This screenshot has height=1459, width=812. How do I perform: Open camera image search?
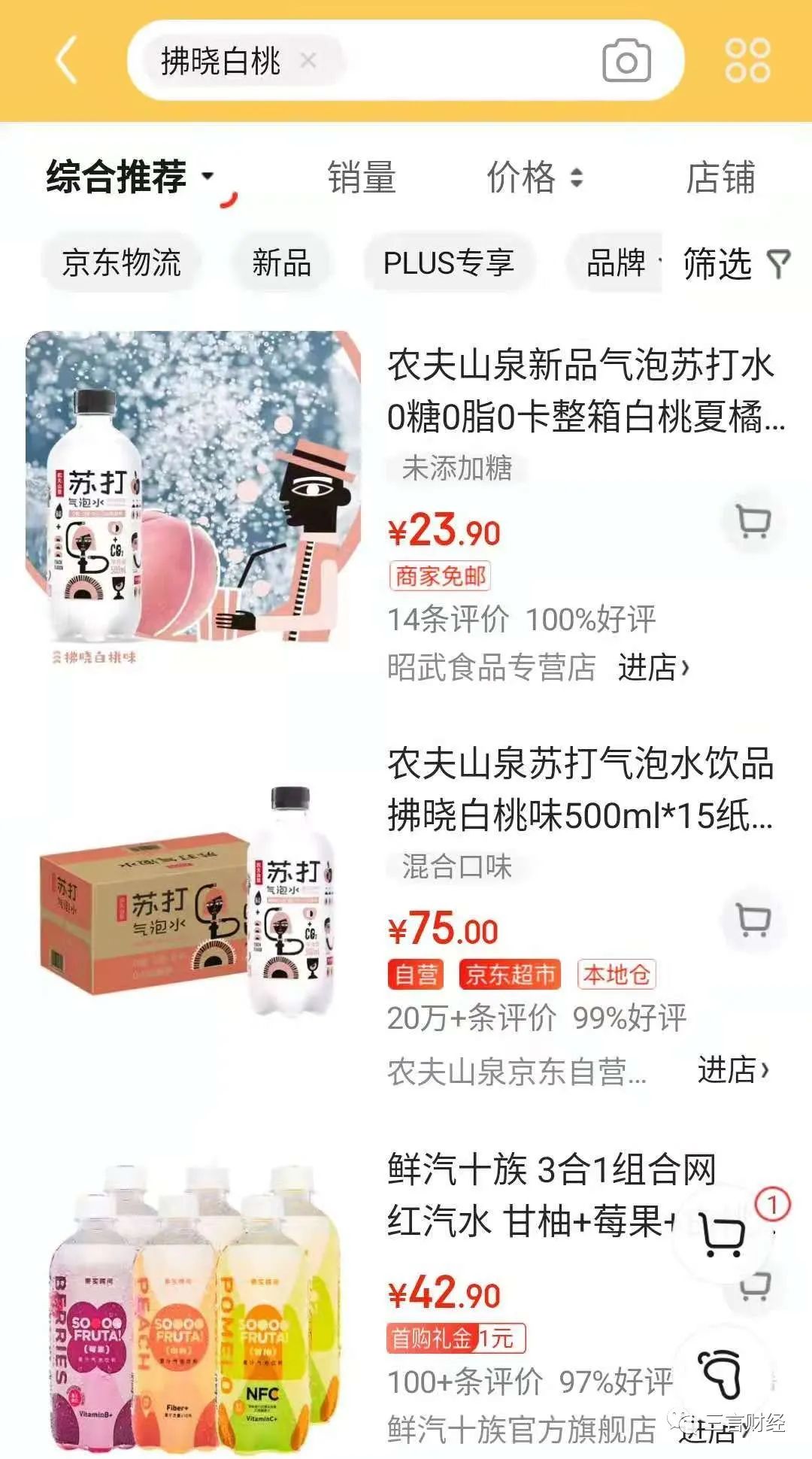[x=626, y=60]
